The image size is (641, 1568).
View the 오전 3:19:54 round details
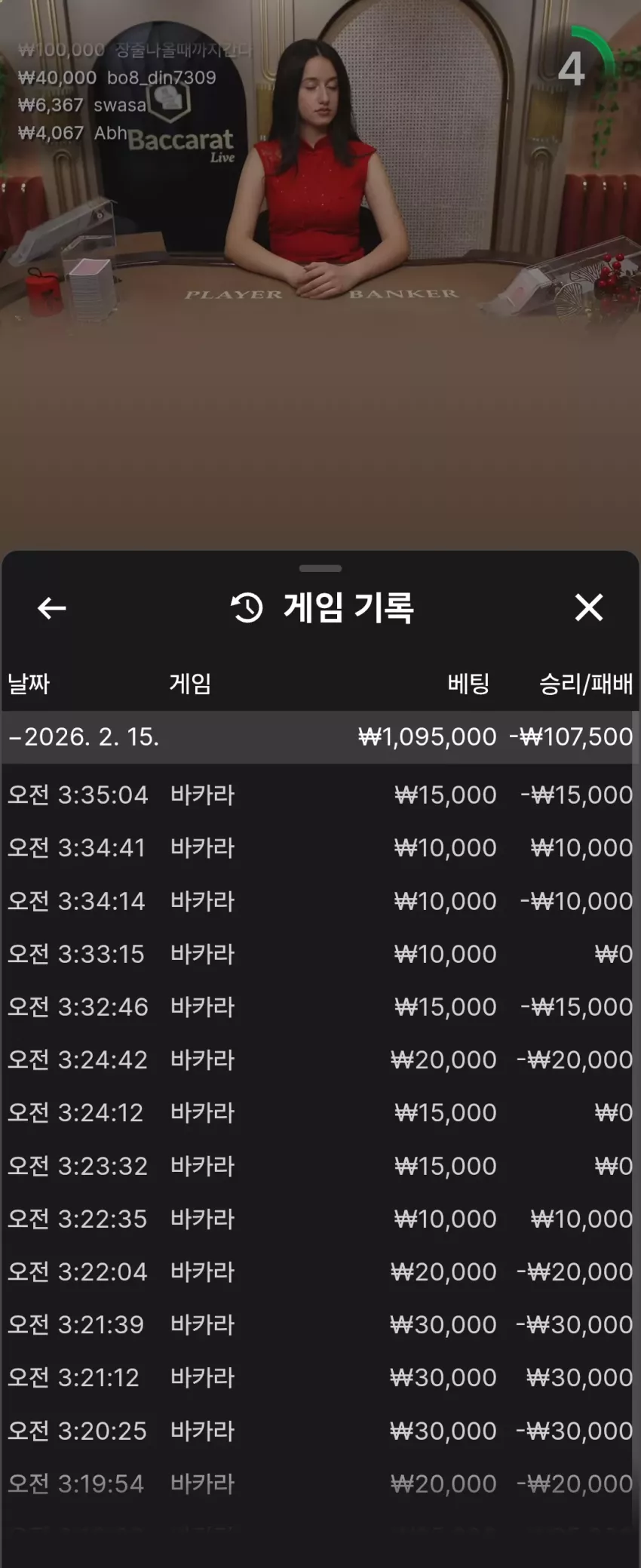click(320, 1483)
